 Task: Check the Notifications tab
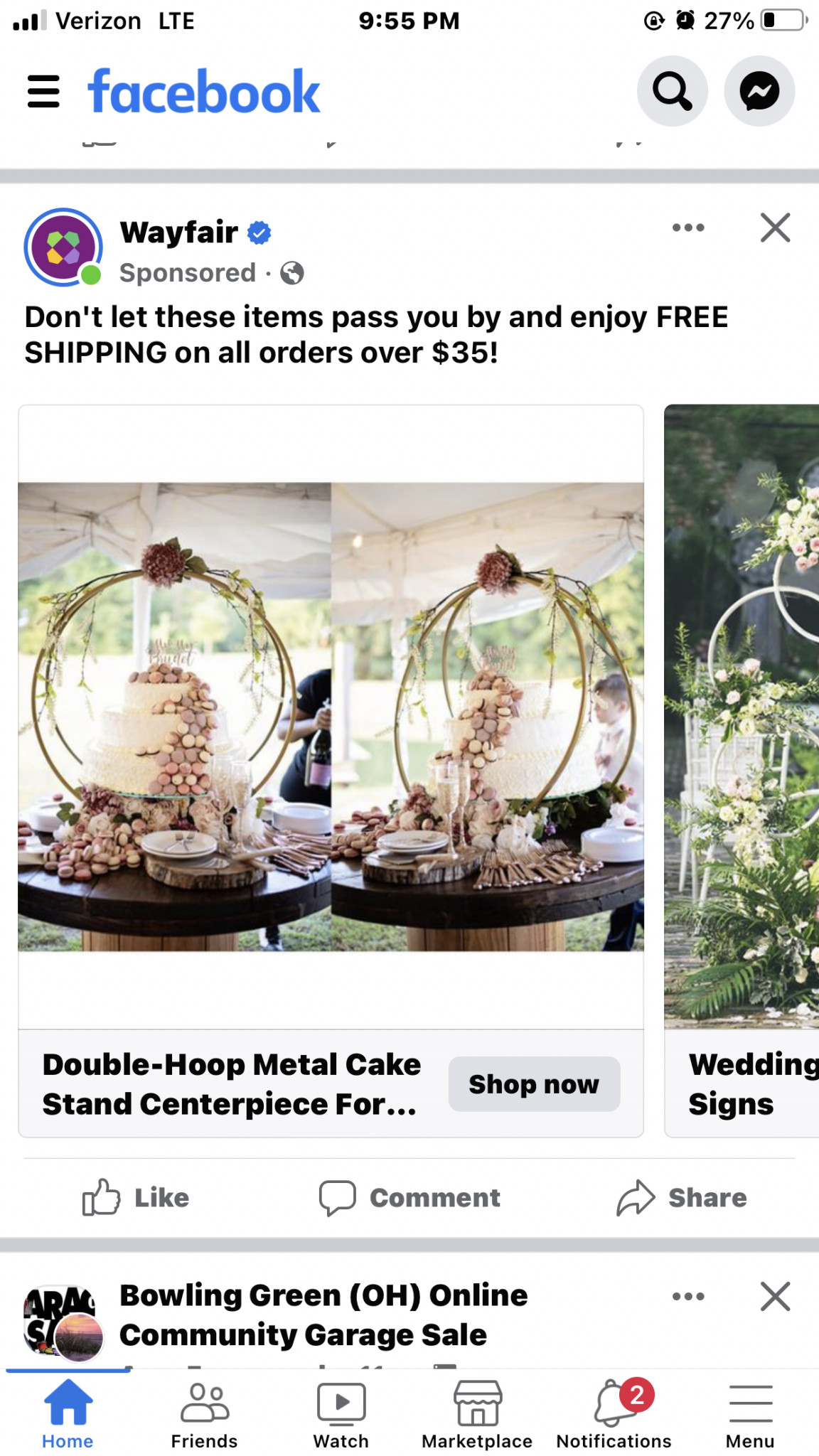pos(614,1415)
